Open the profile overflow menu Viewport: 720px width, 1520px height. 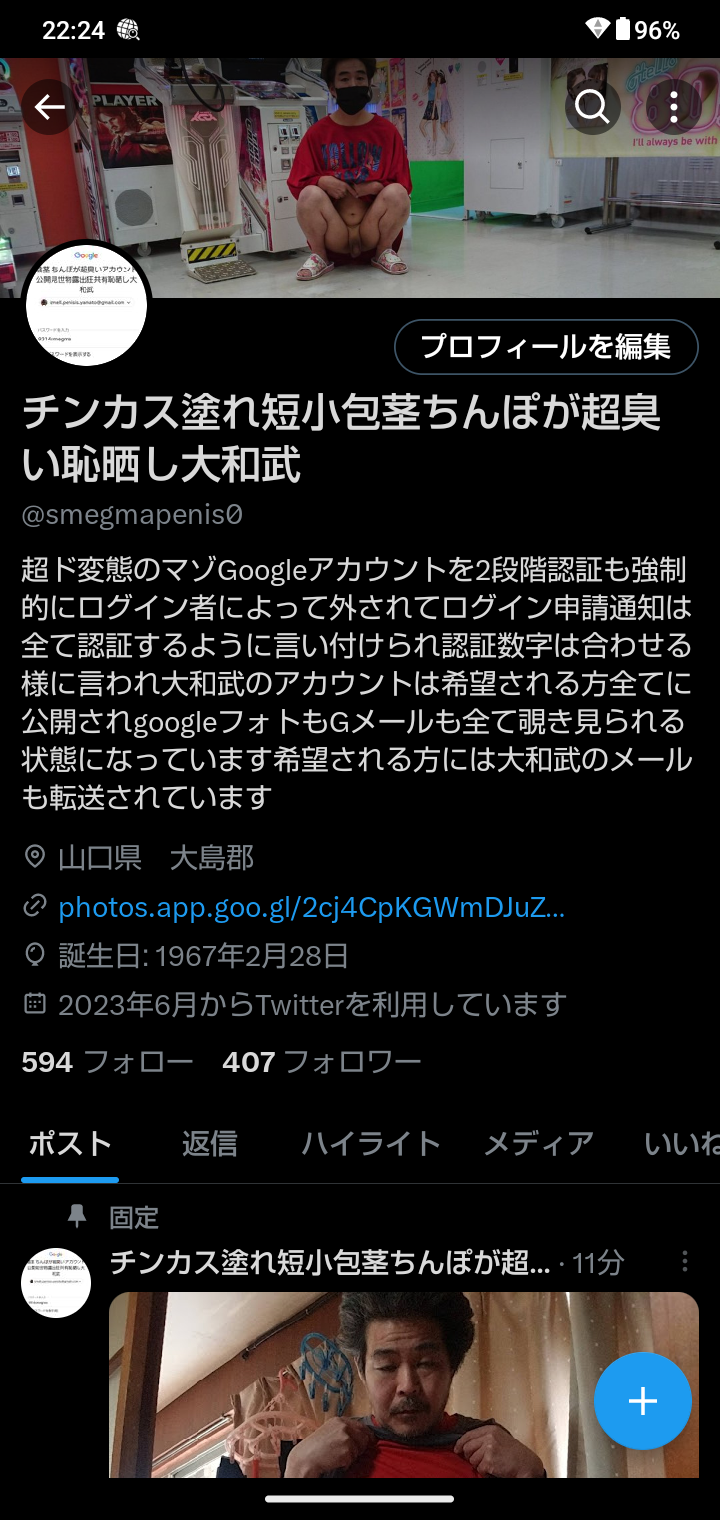tap(674, 106)
